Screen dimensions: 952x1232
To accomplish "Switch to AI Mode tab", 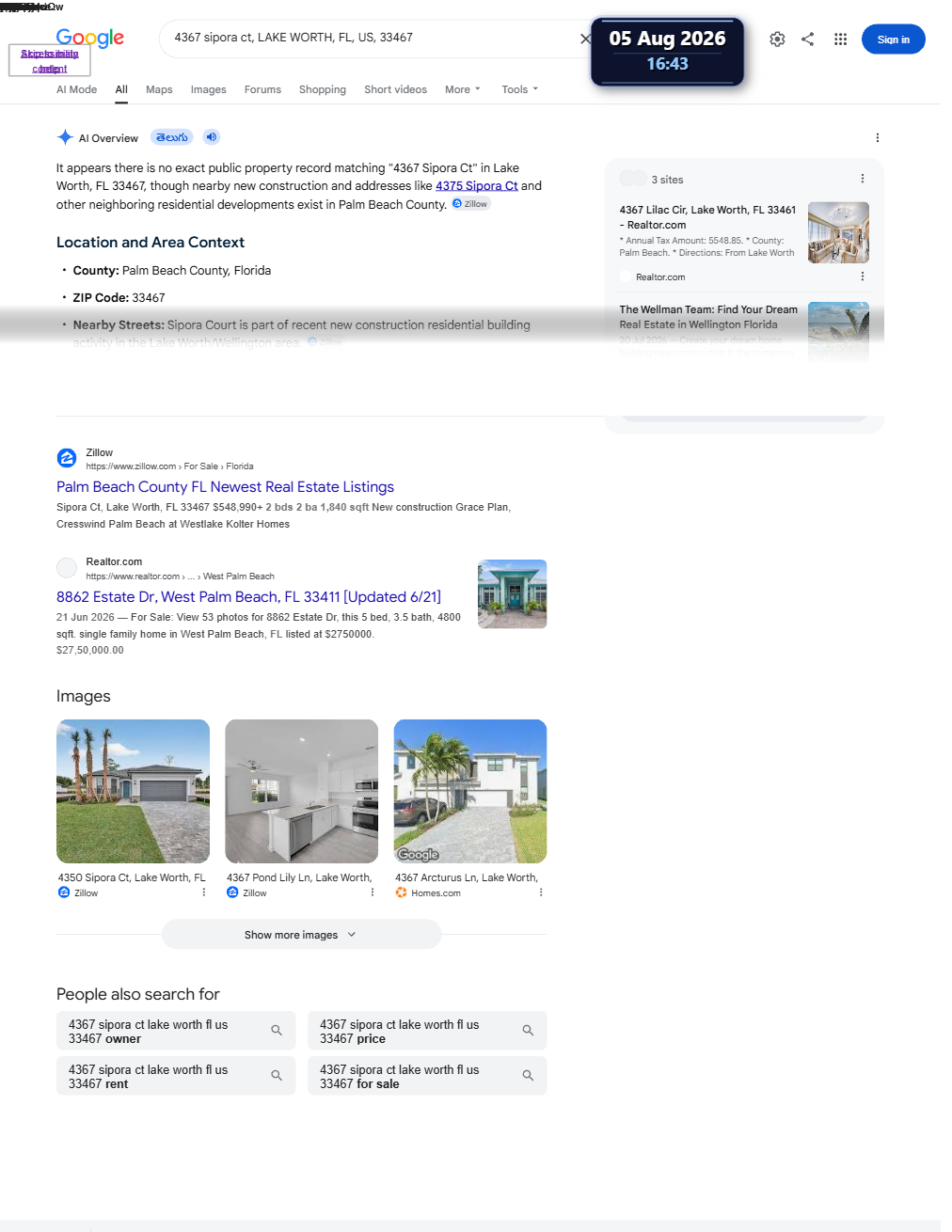I will click(x=76, y=89).
